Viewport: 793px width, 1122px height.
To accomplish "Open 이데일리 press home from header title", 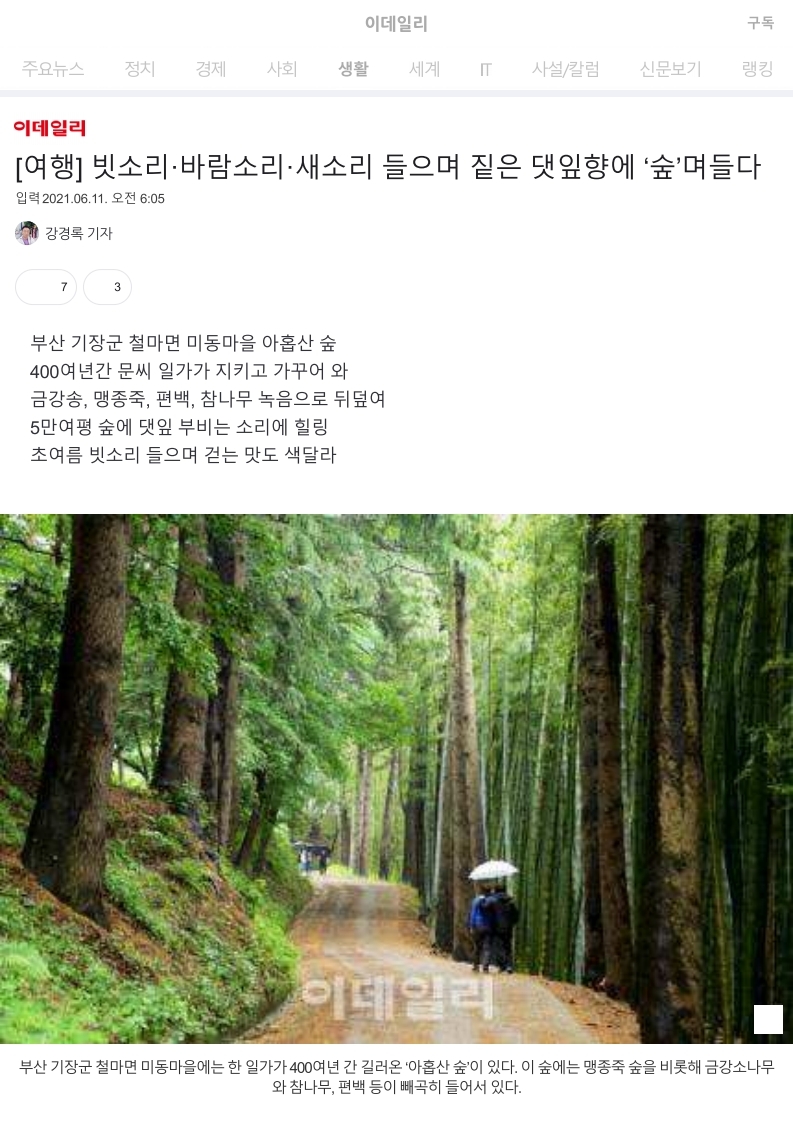I will 396,23.
